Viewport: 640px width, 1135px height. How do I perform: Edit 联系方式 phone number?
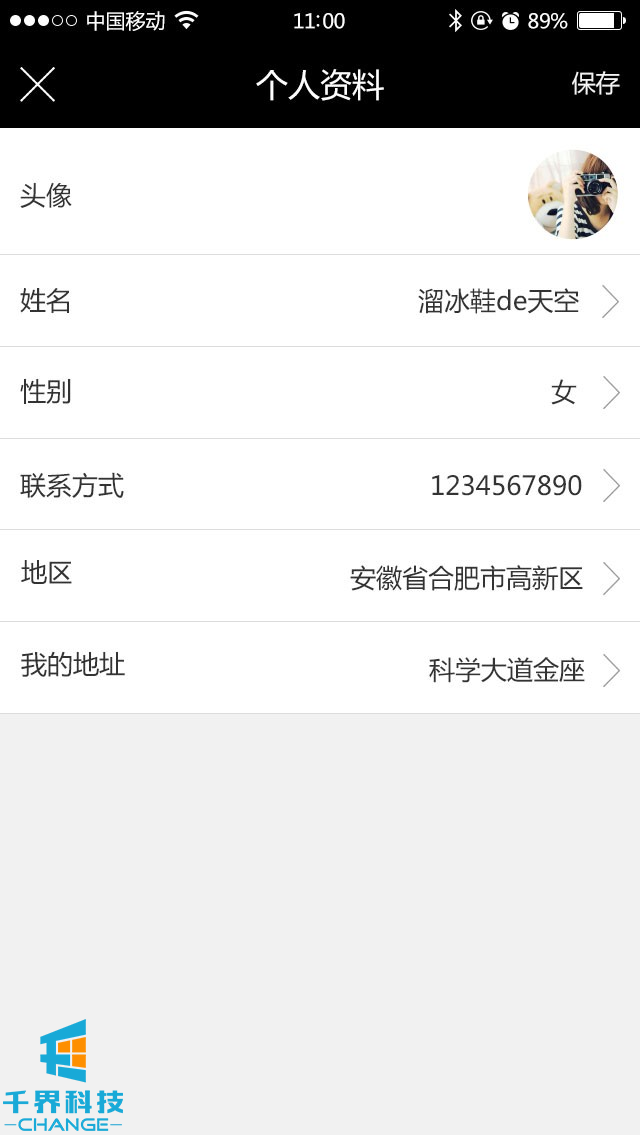tap(320, 485)
